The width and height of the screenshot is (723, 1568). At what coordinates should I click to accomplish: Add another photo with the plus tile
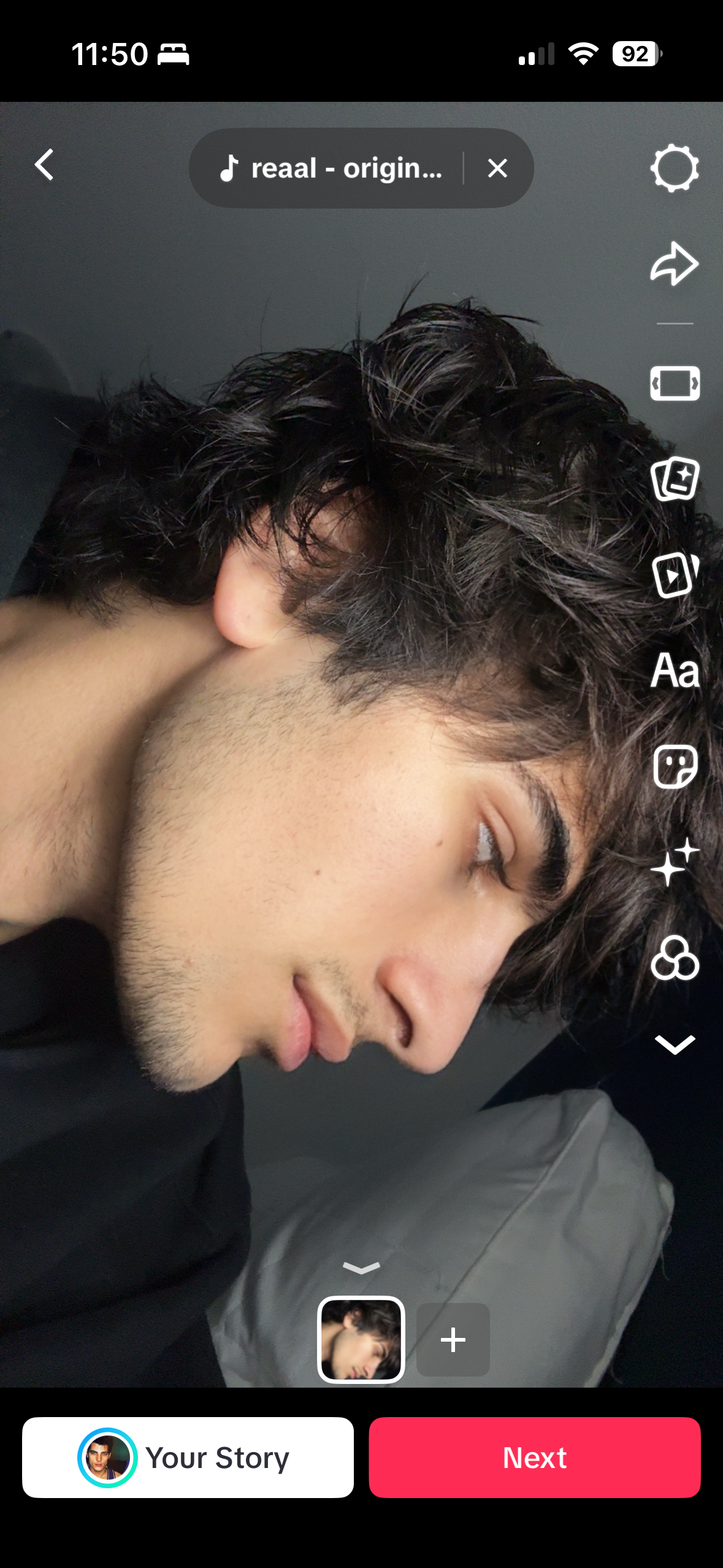click(x=453, y=1339)
